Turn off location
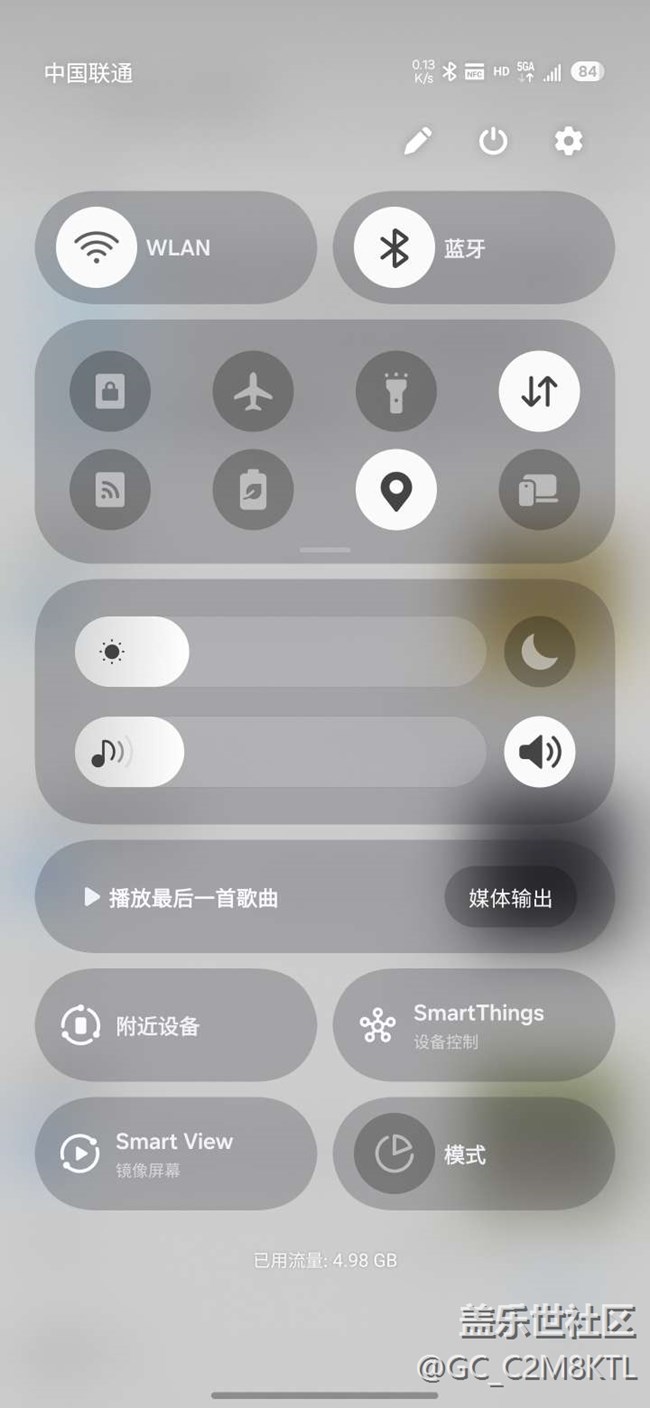Screen dimensions: 650x1408 pyautogui.click(x=396, y=490)
